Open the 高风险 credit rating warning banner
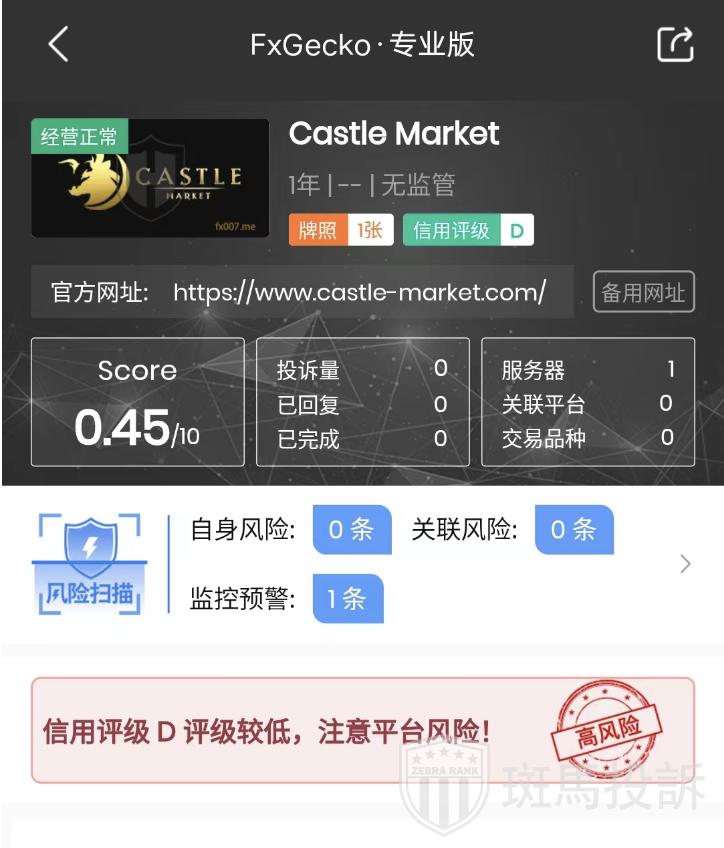This screenshot has height=848, width=724. (362, 730)
